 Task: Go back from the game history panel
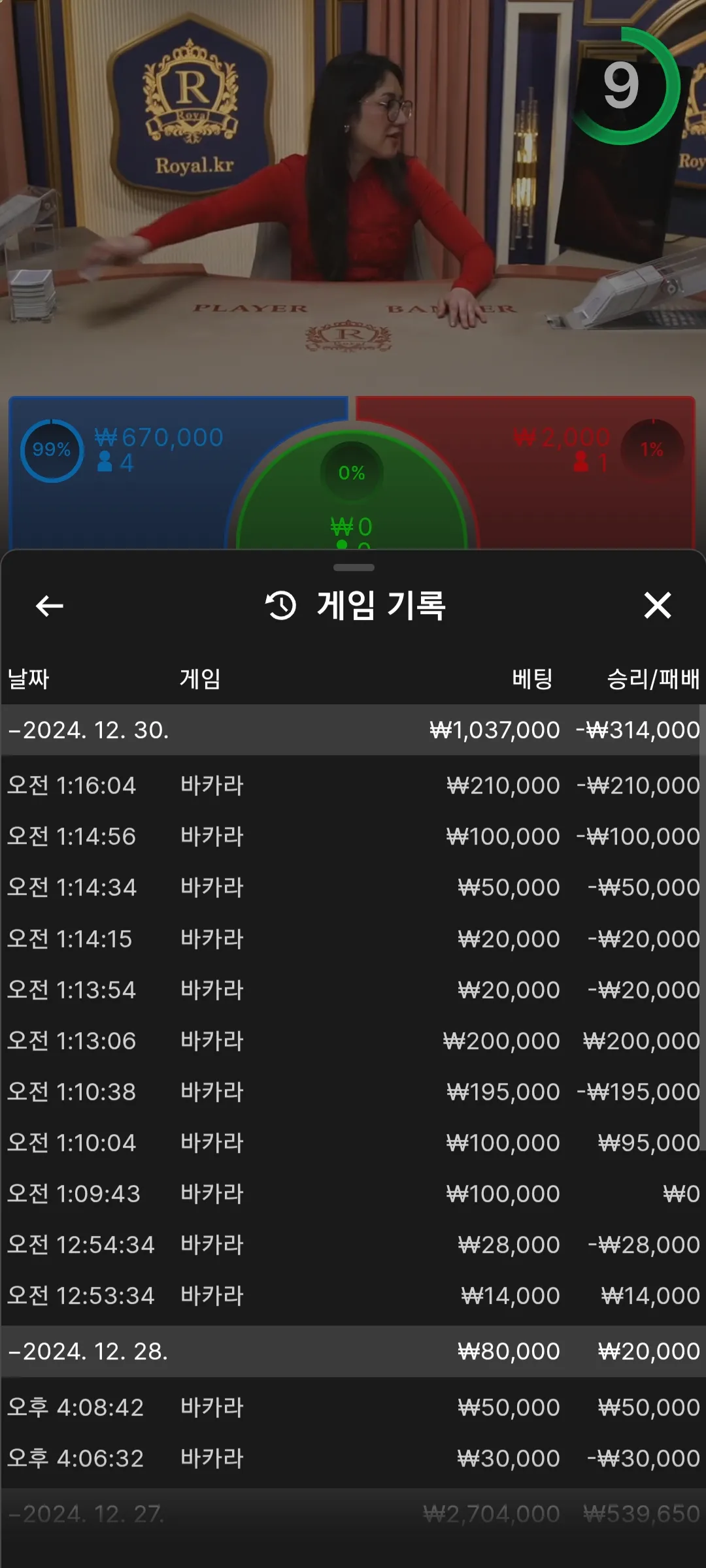click(x=50, y=606)
